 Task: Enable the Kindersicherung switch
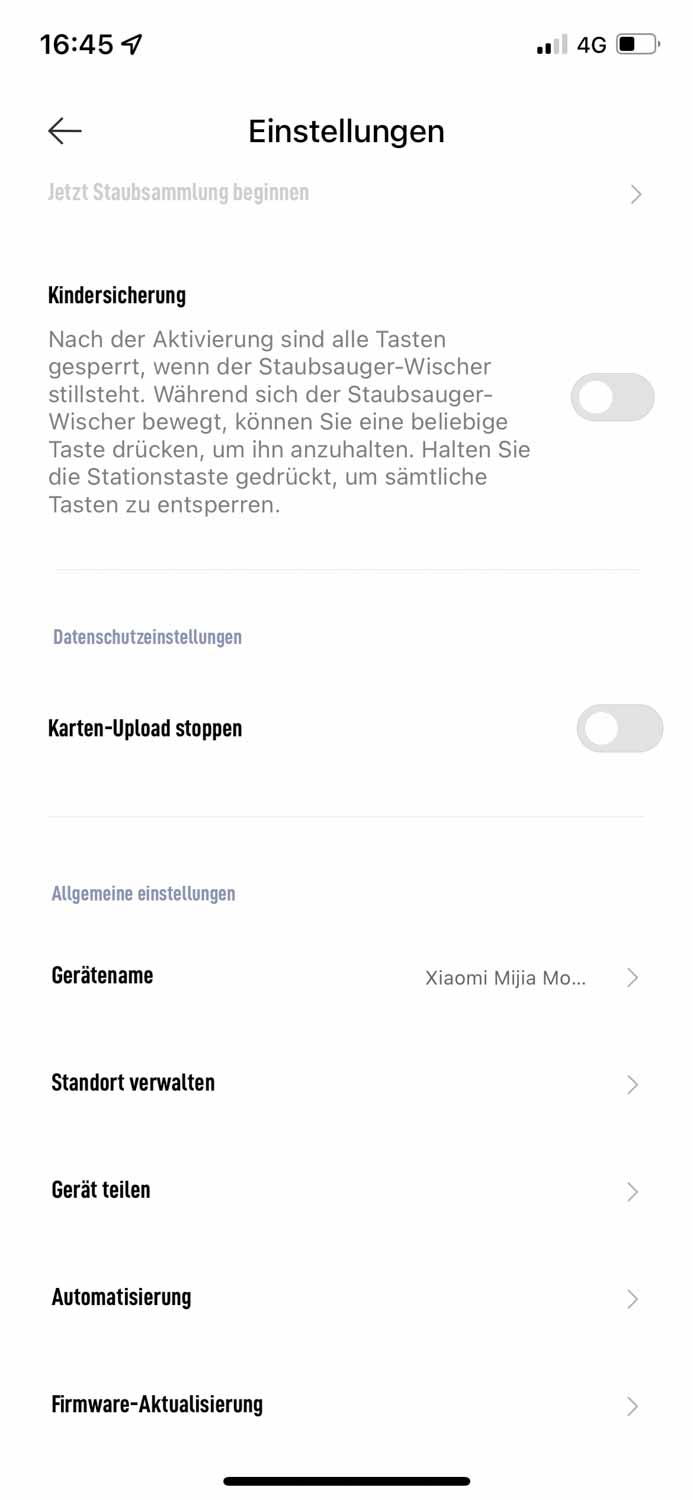[x=612, y=398]
